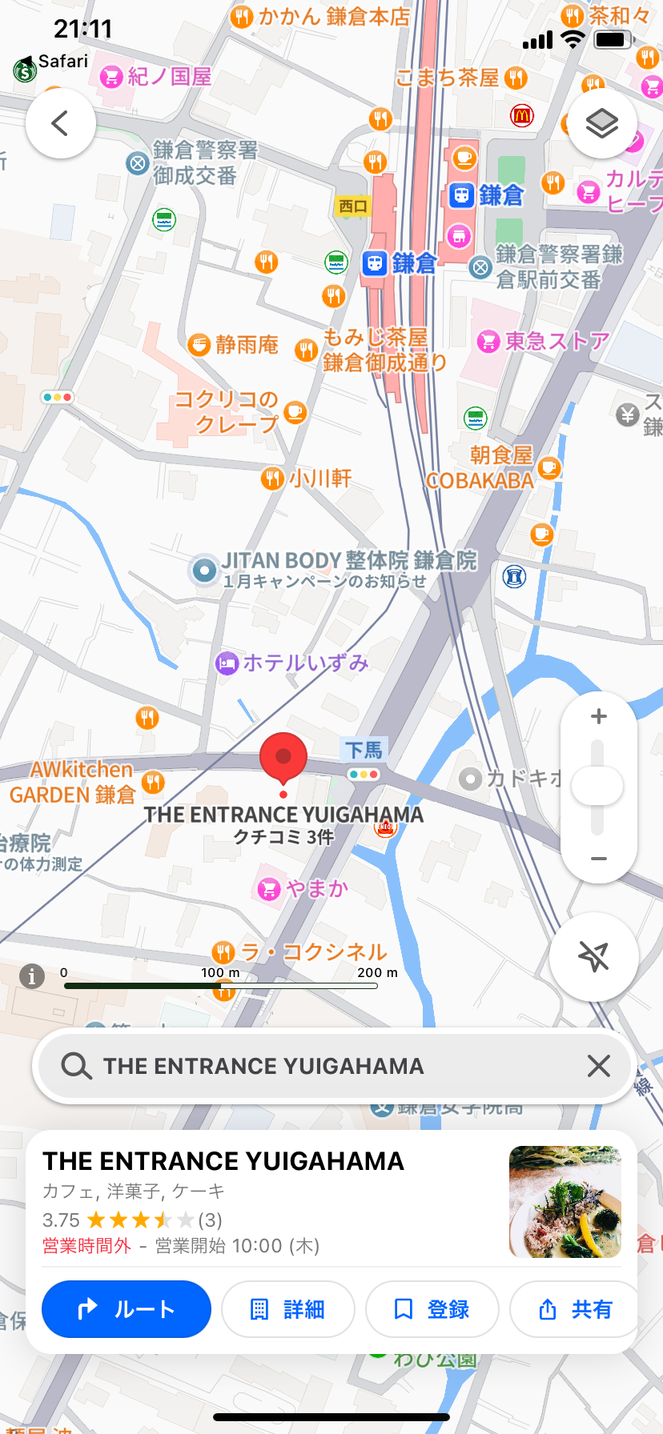This screenshot has height=1434, width=663.
Task: Tap the current location arrow button
Action: click(593, 957)
